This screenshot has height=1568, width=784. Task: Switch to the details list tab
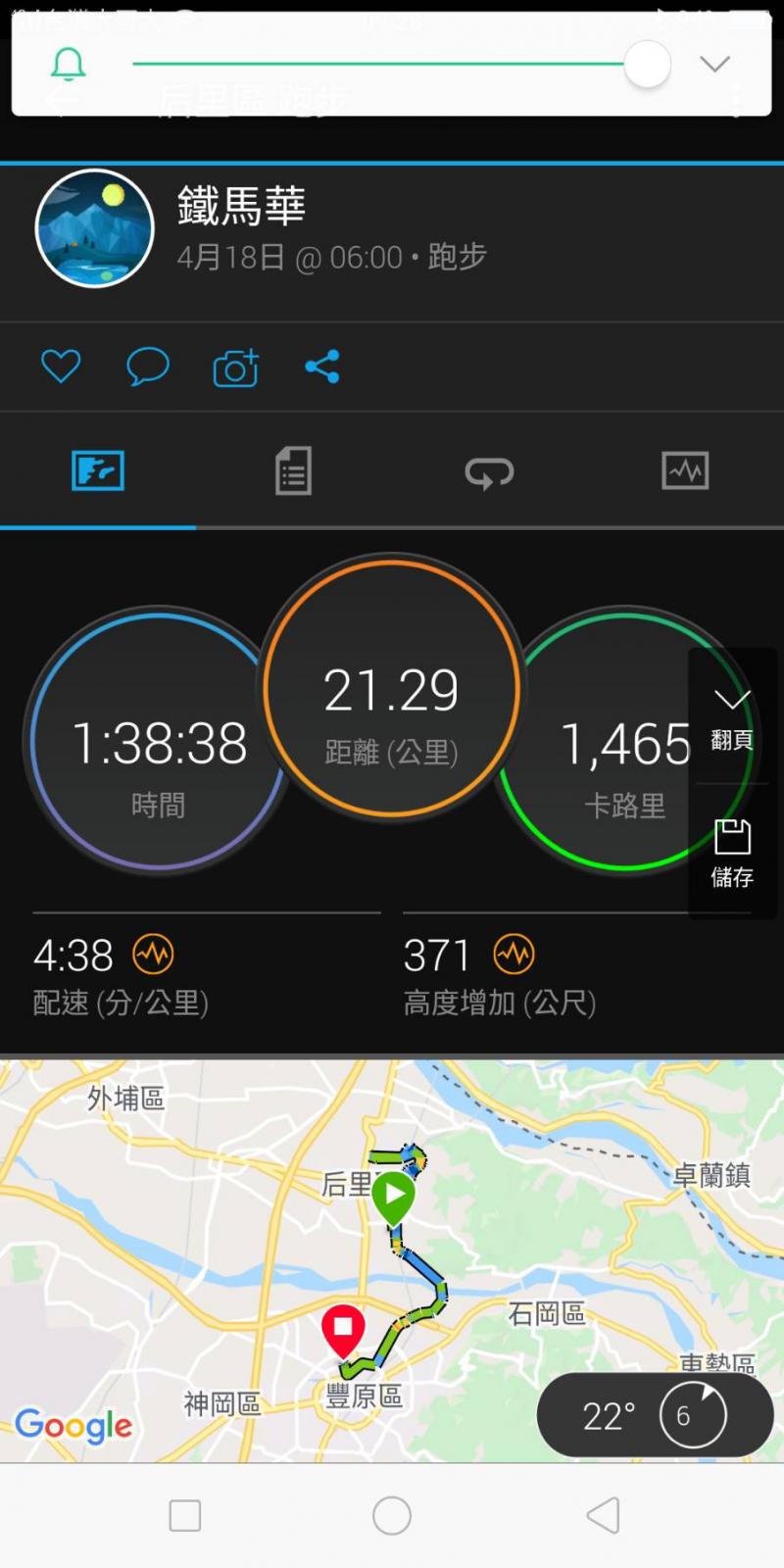(293, 471)
